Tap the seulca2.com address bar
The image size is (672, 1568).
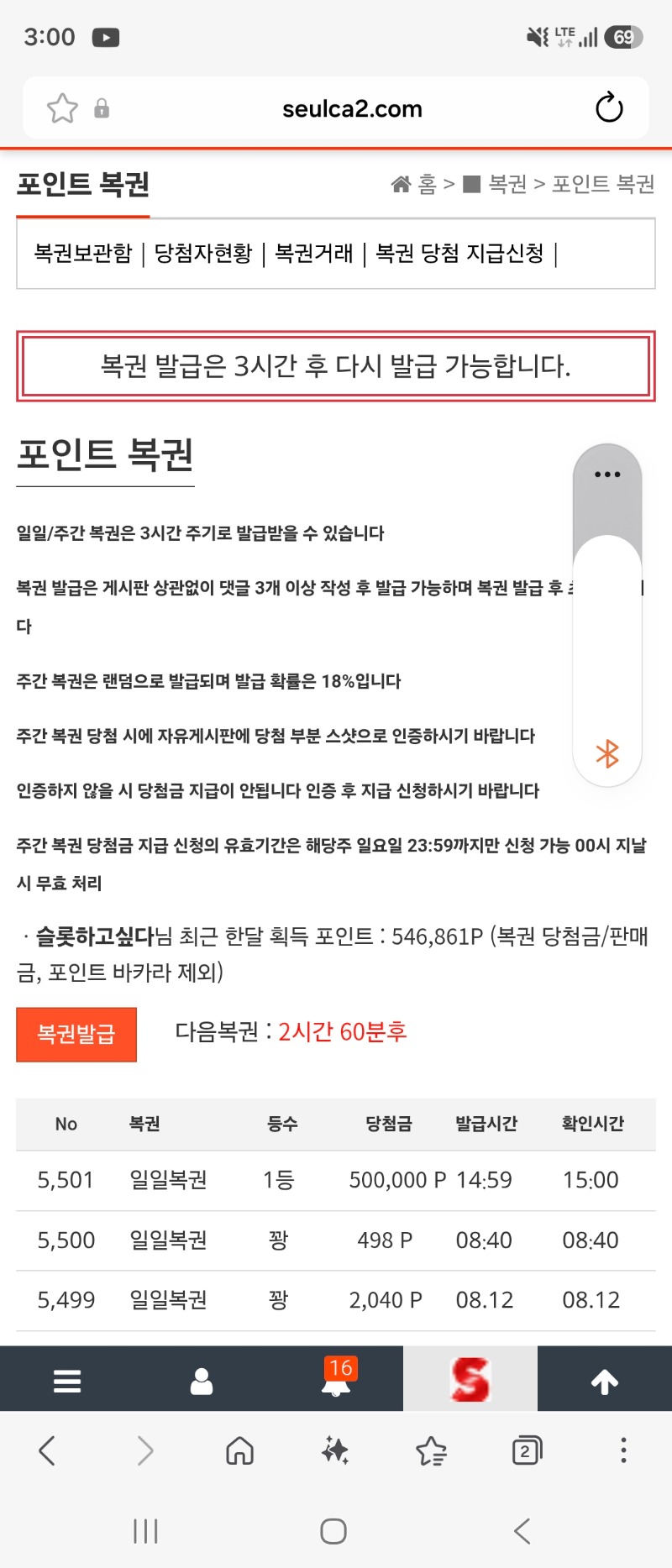point(352,108)
